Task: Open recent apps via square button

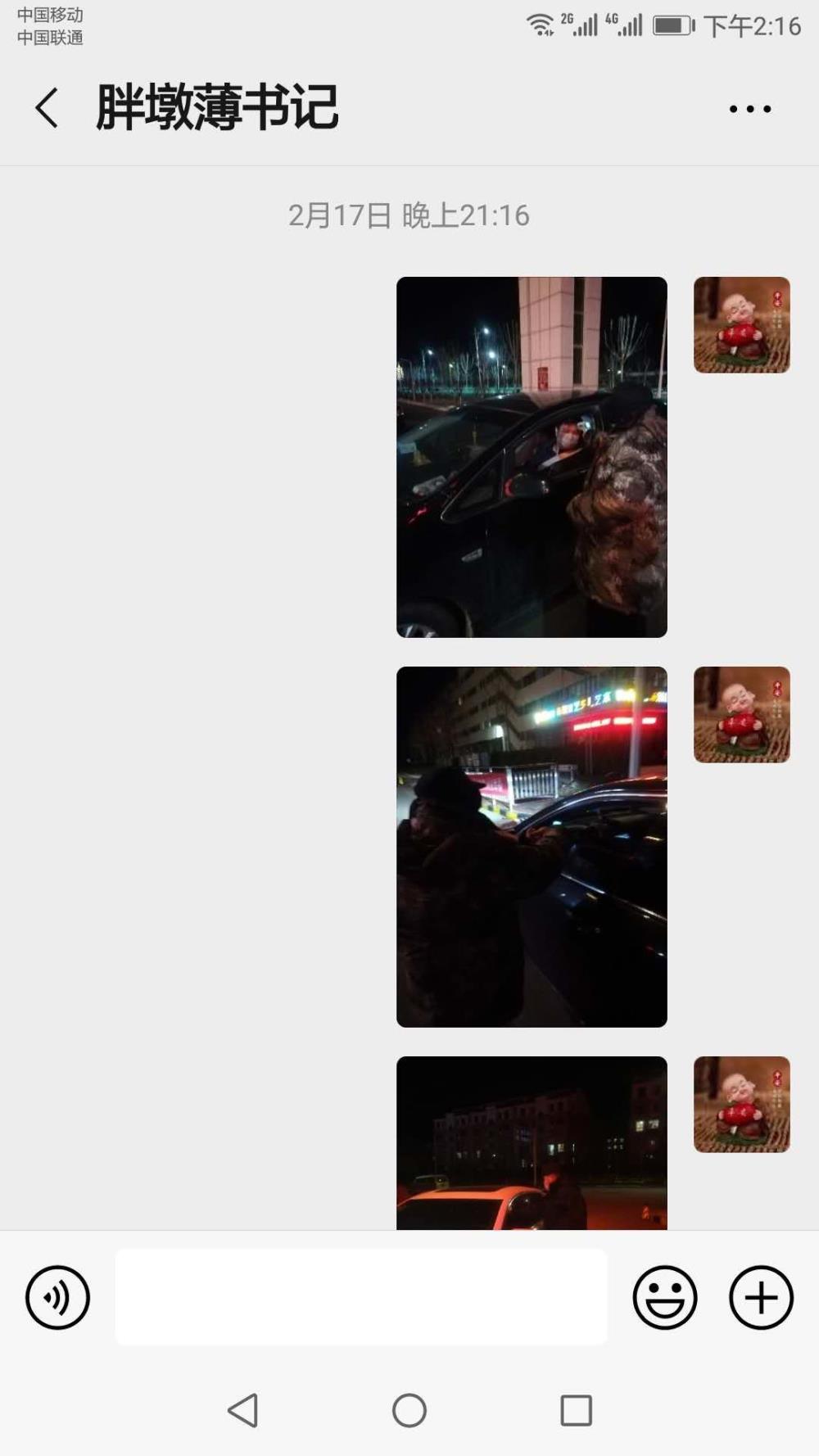Action: 576,1410
